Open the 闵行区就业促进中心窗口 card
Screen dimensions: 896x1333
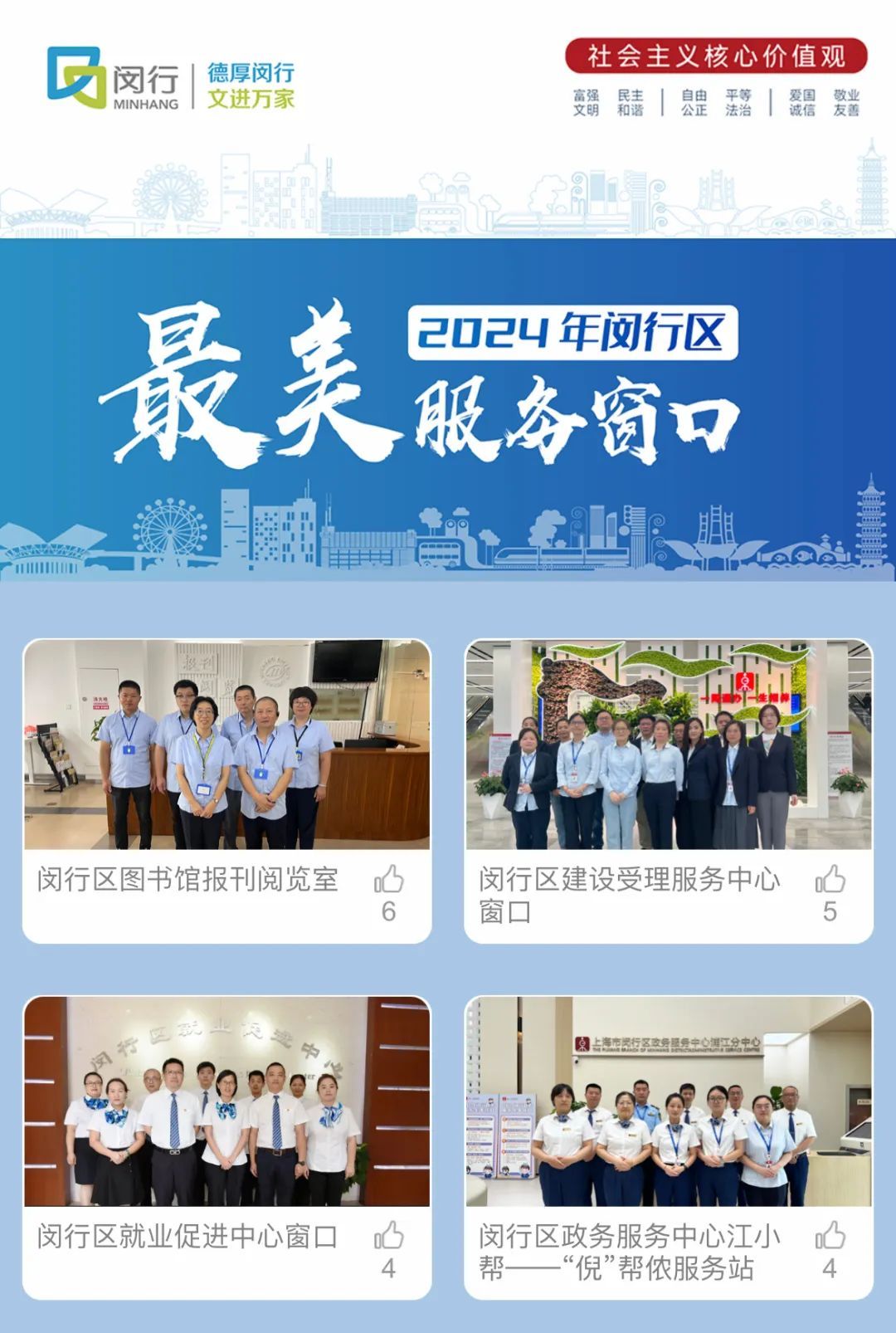(226, 1101)
